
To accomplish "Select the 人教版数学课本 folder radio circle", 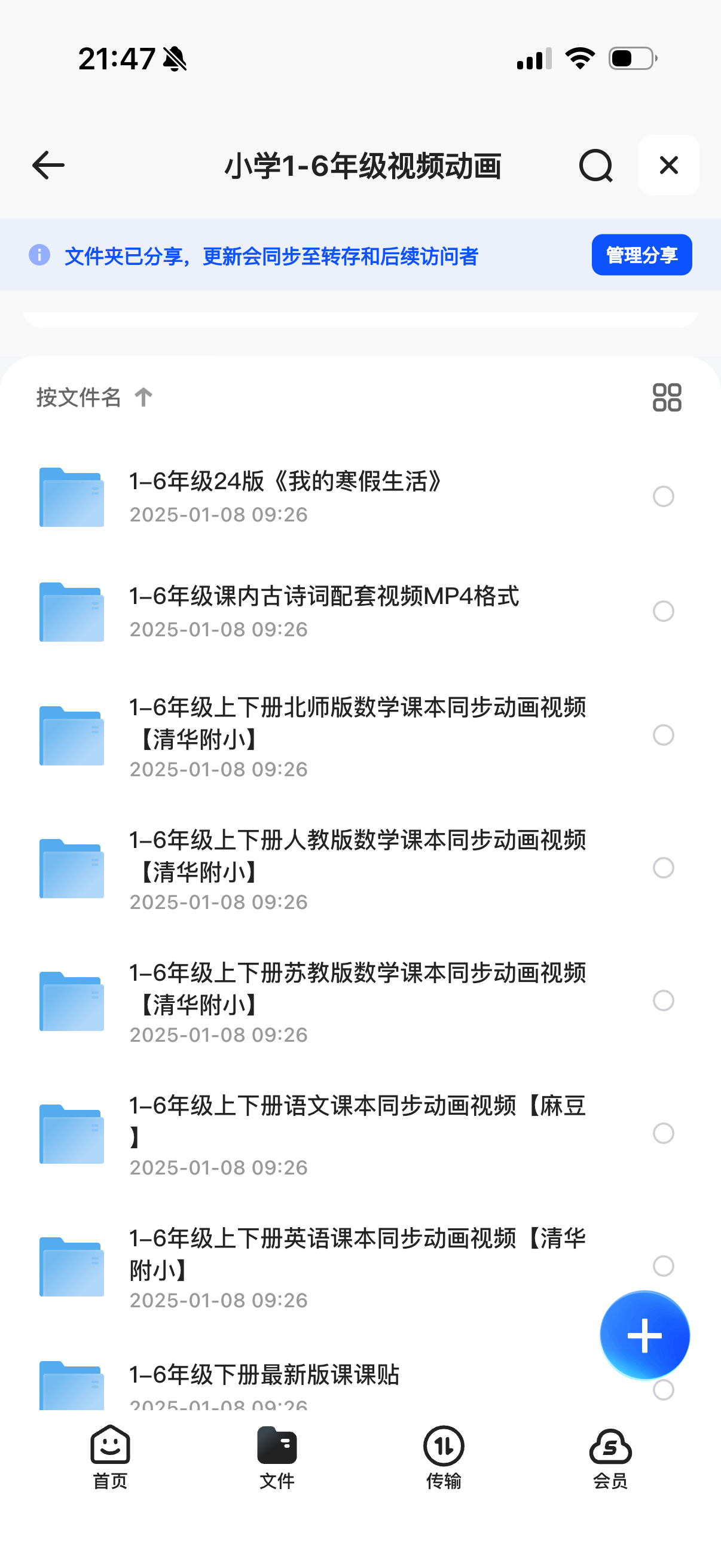I will pos(663,867).
